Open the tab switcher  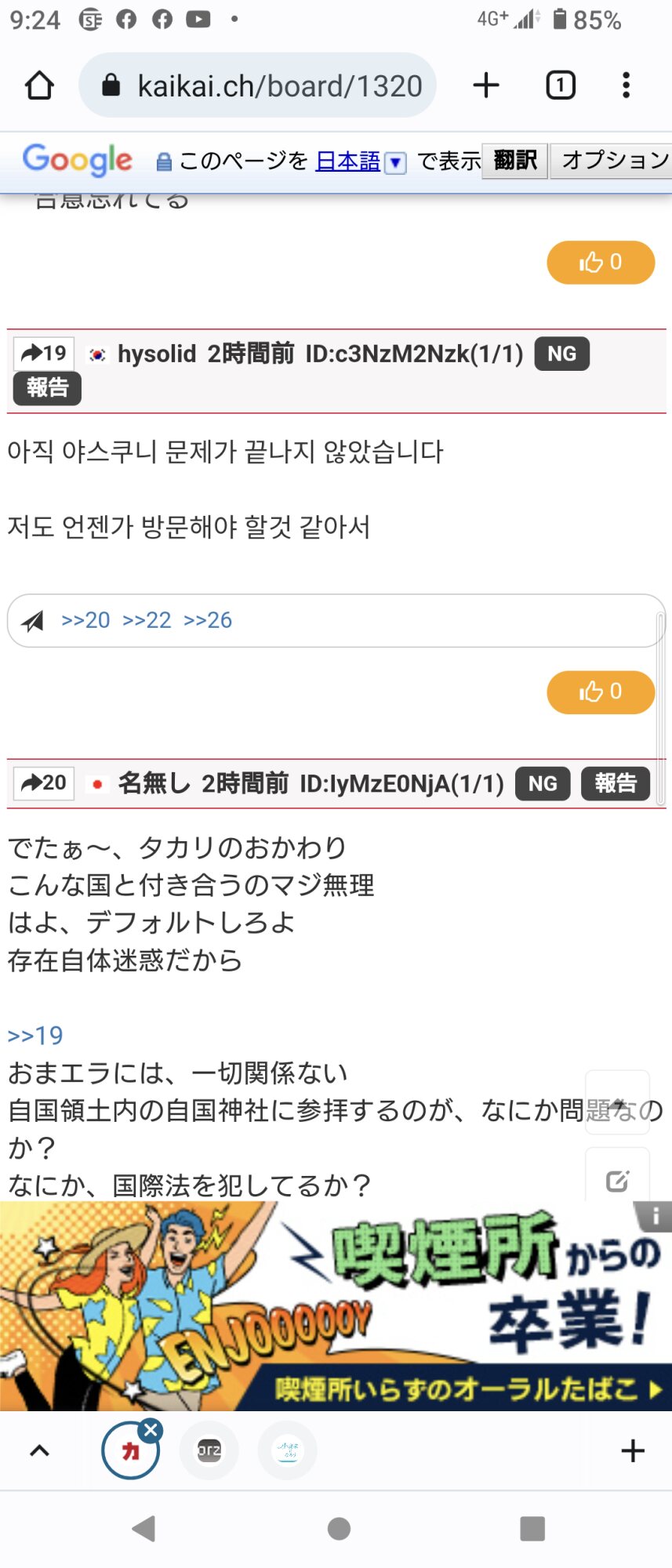[560, 85]
